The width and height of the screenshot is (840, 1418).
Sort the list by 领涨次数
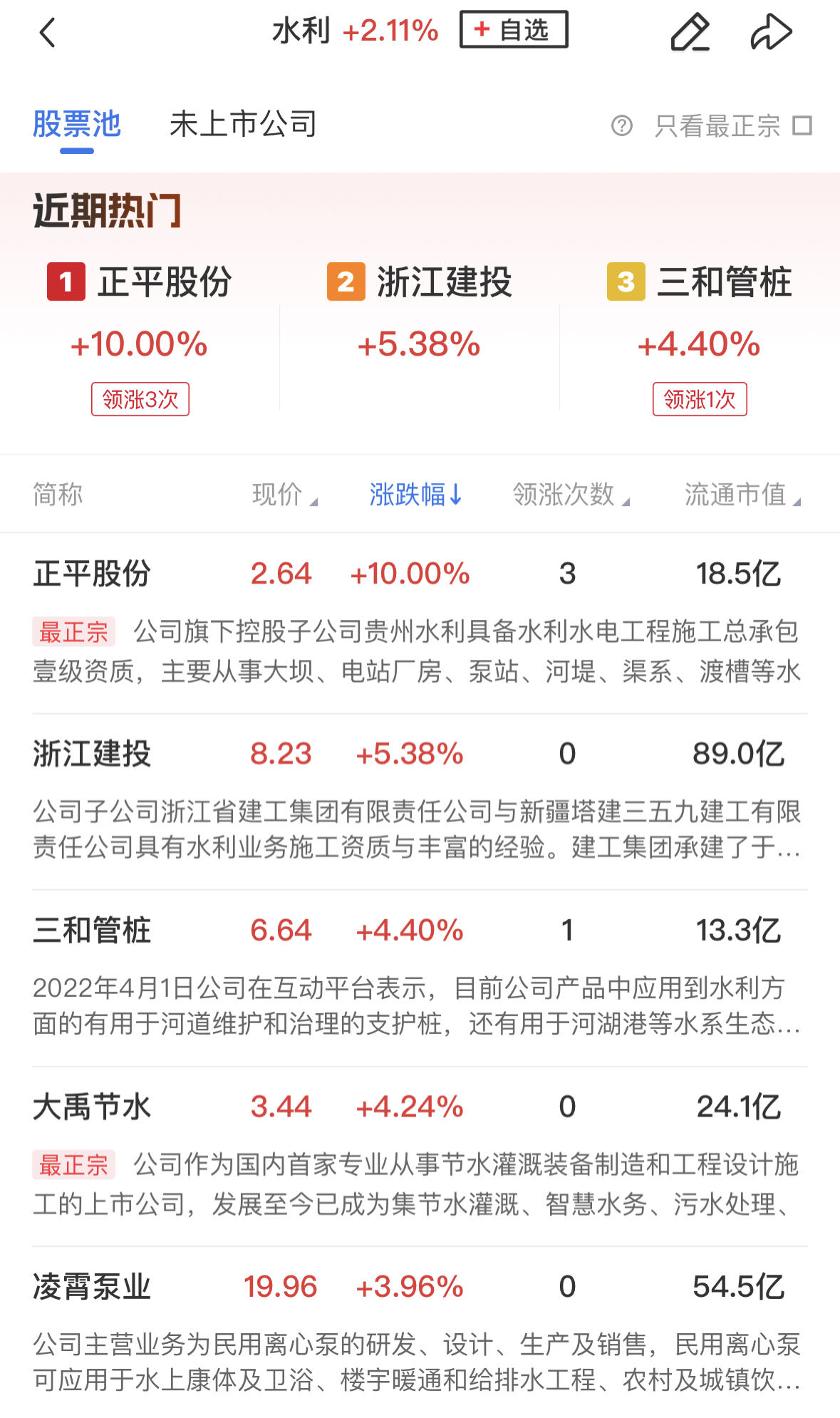click(x=570, y=494)
